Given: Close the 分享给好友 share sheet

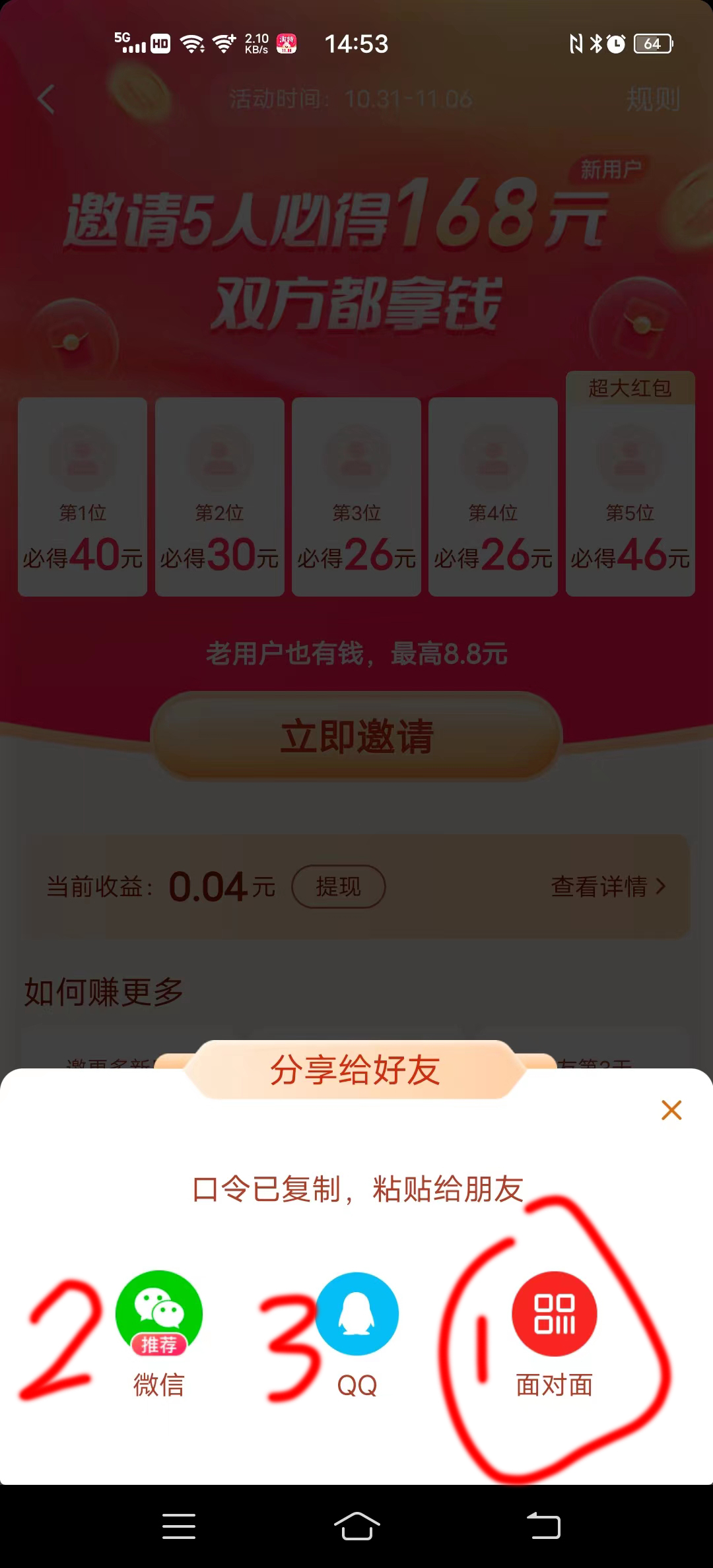Looking at the screenshot, I should tap(671, 1110).
